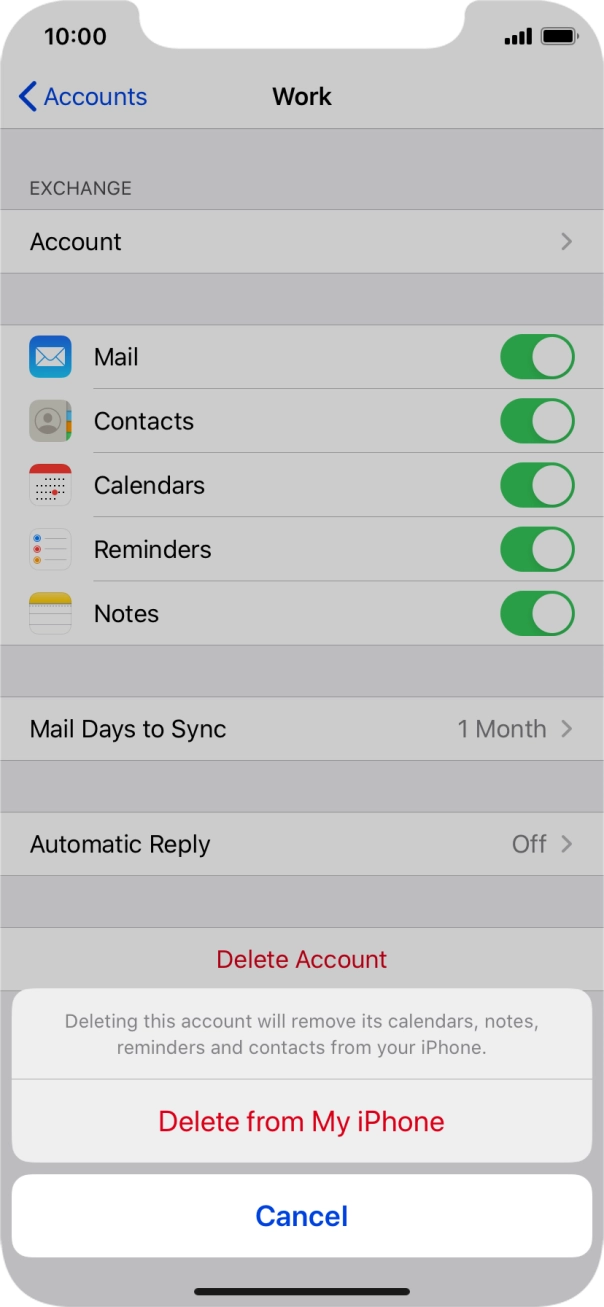This screenshot has width=604, height=1307.
Task: Cancel the account deletion
Action: pyautogui.click(x=301, y=1216)
